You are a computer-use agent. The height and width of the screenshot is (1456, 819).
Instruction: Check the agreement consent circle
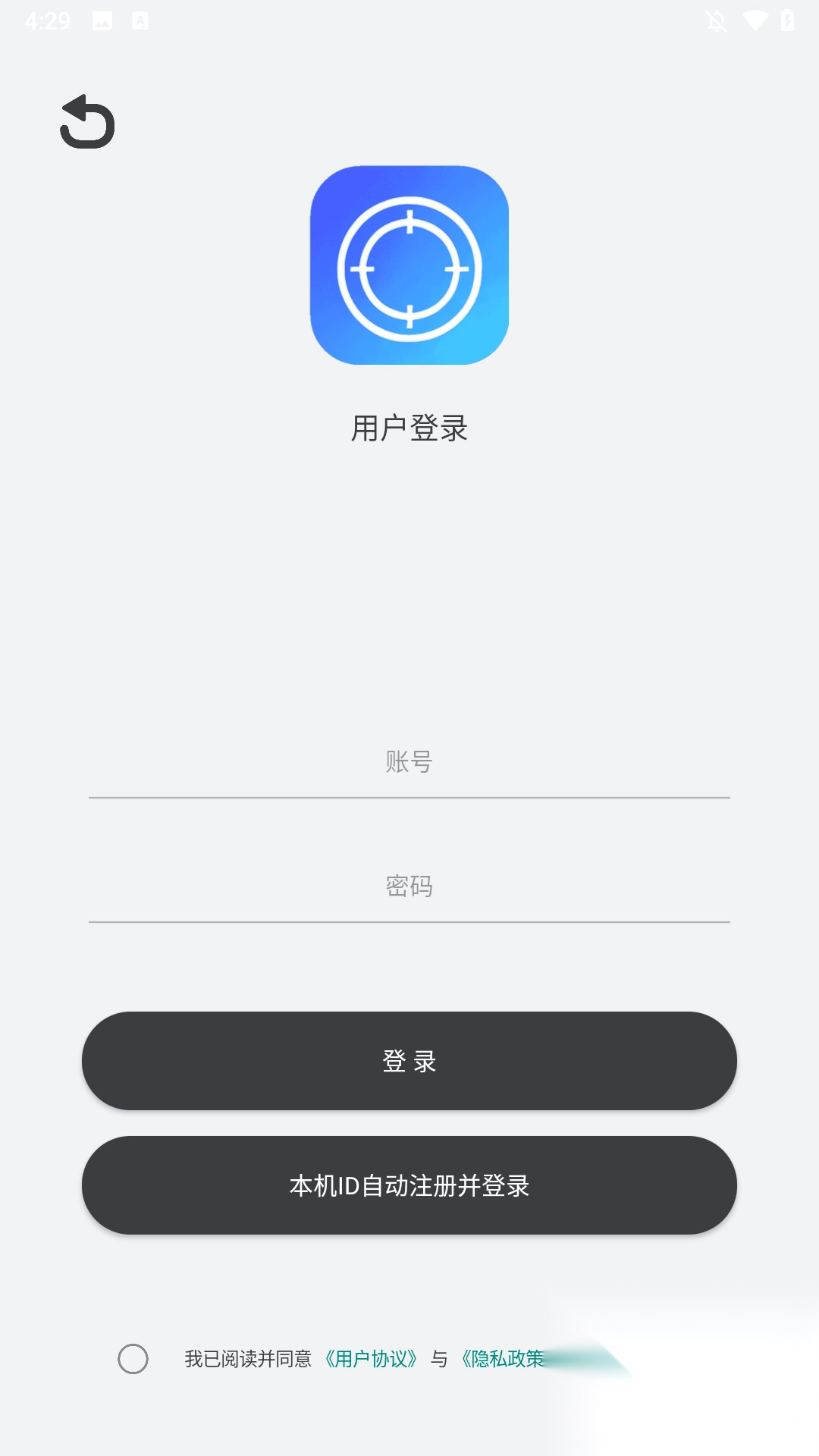[133, 1359]
